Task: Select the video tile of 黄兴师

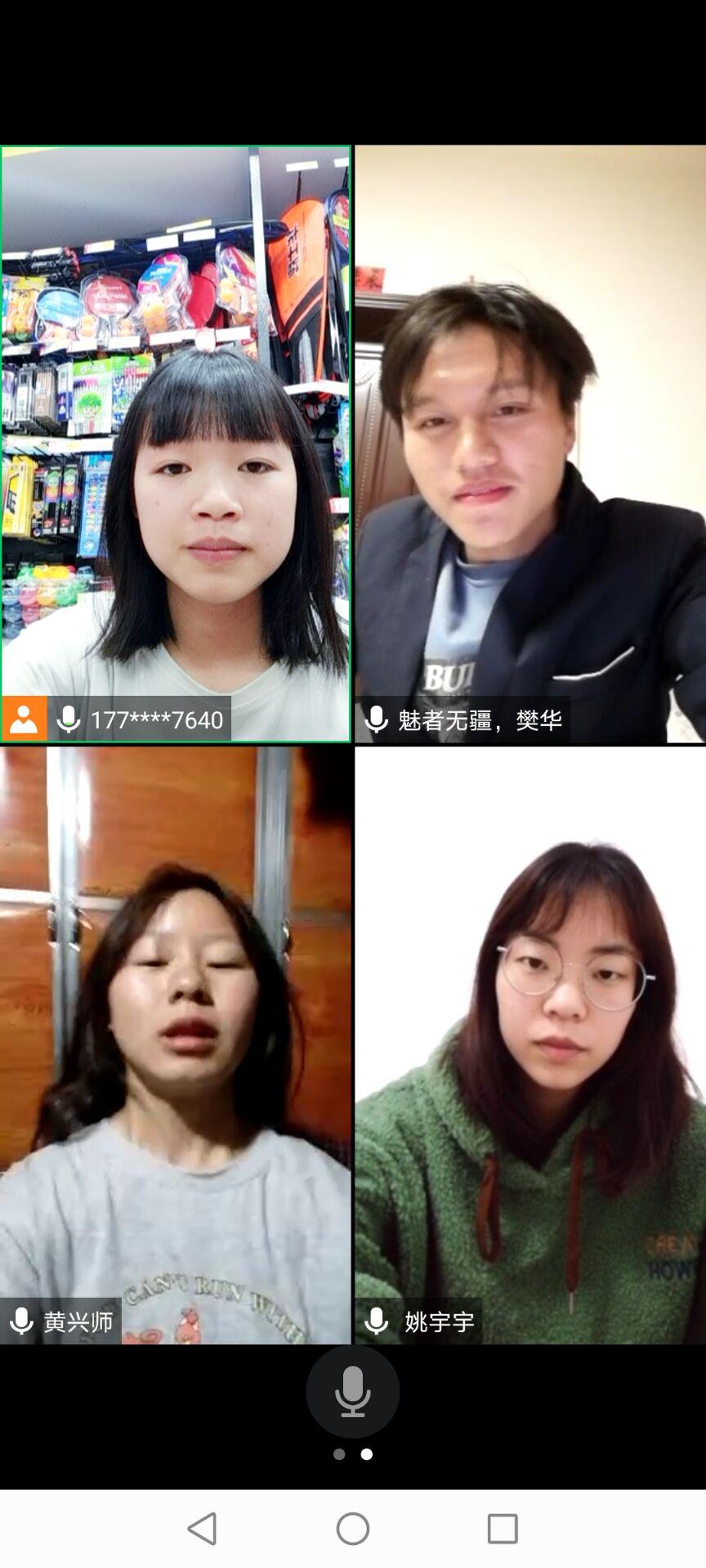Action: coord(176,1045)
